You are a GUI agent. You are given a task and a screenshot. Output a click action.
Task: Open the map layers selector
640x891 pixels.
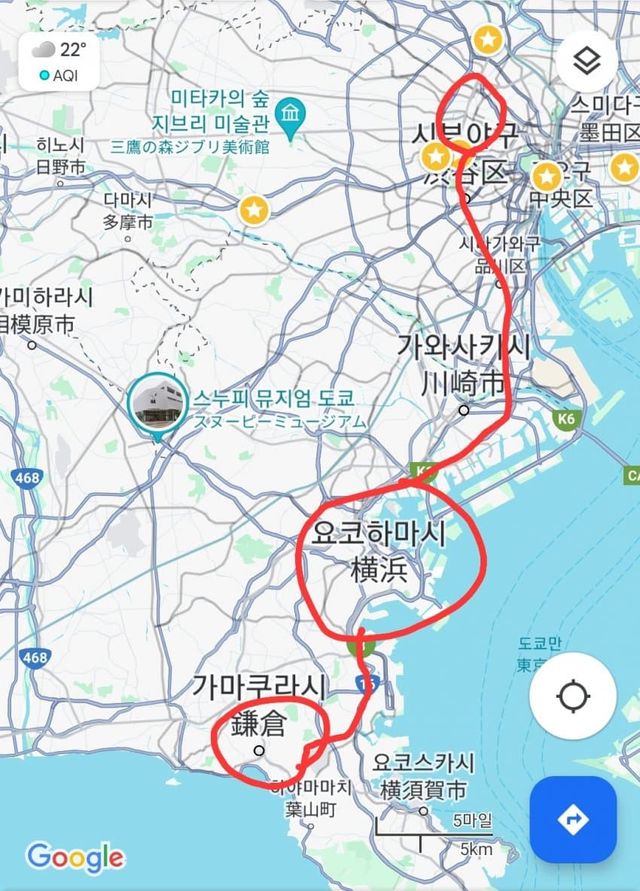586,63
